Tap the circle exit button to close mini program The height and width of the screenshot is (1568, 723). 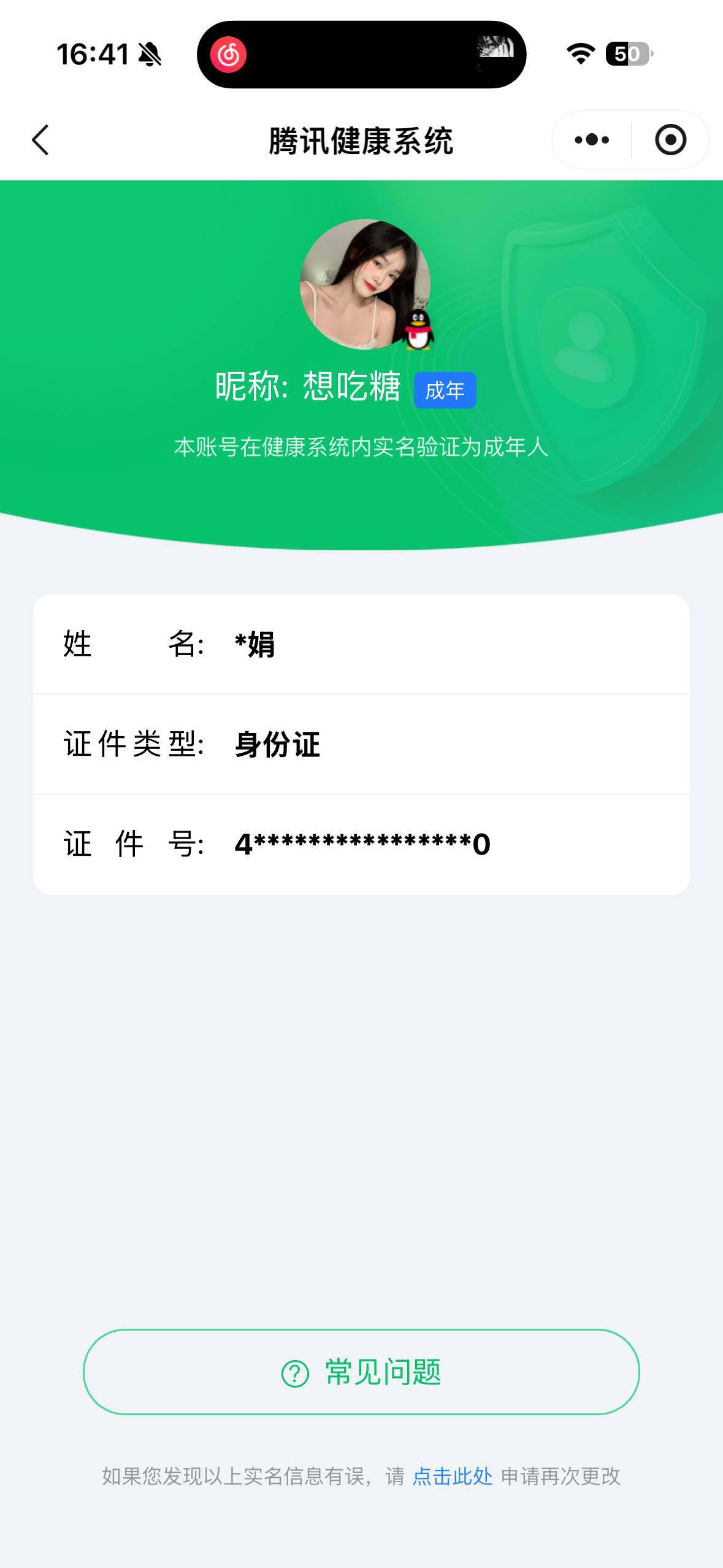pos(670,140)
